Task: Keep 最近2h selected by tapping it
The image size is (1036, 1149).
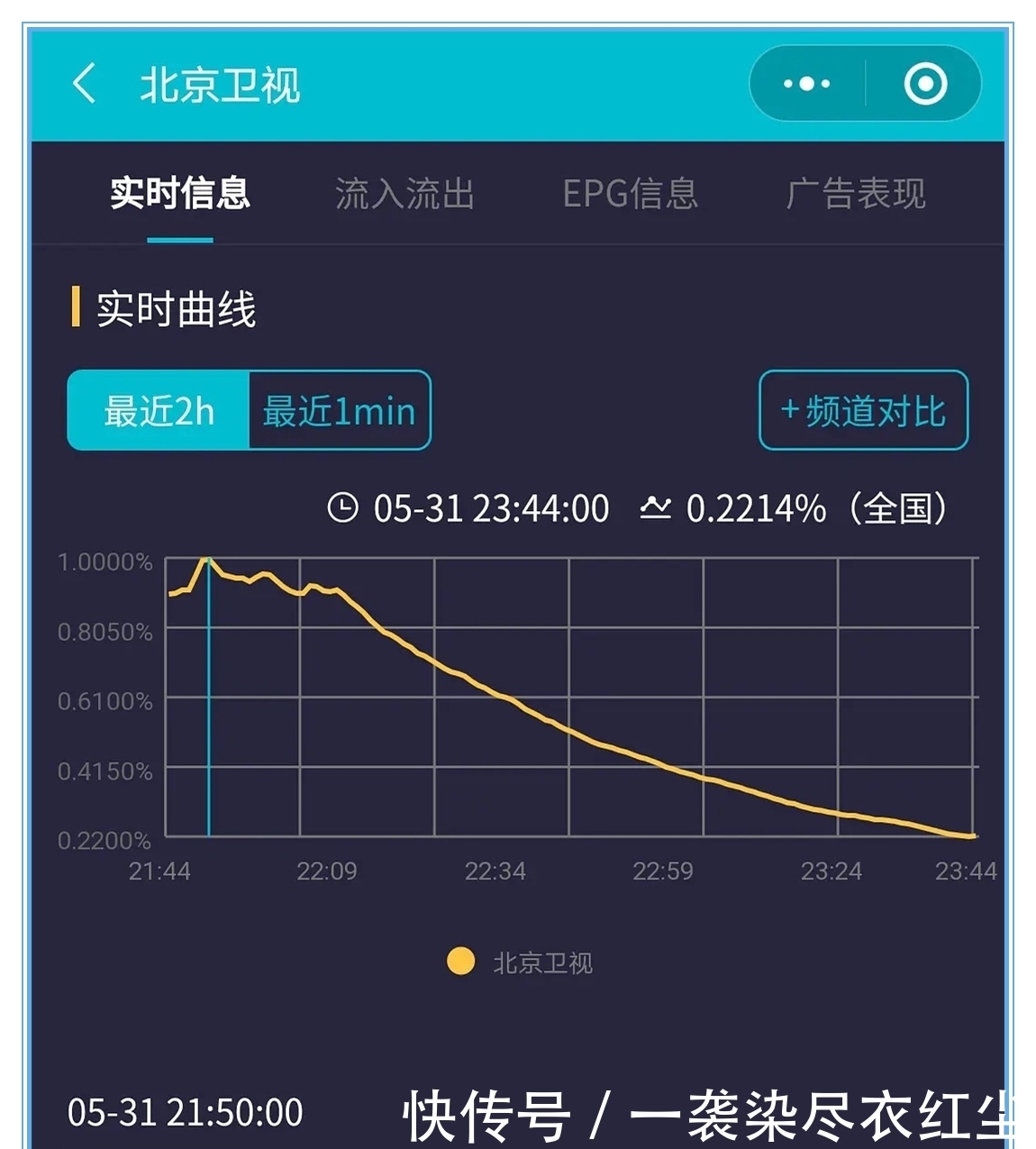Action: pos(158,410)
